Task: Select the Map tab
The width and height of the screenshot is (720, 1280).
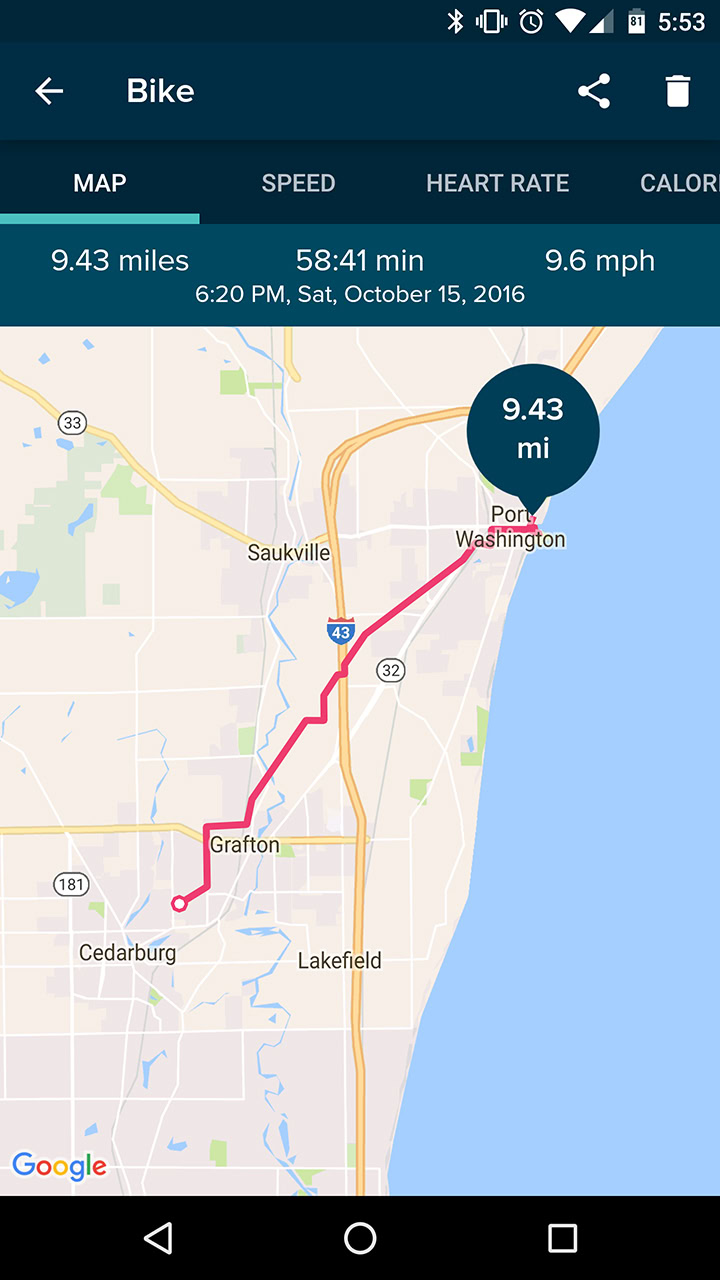Action: 100,183
